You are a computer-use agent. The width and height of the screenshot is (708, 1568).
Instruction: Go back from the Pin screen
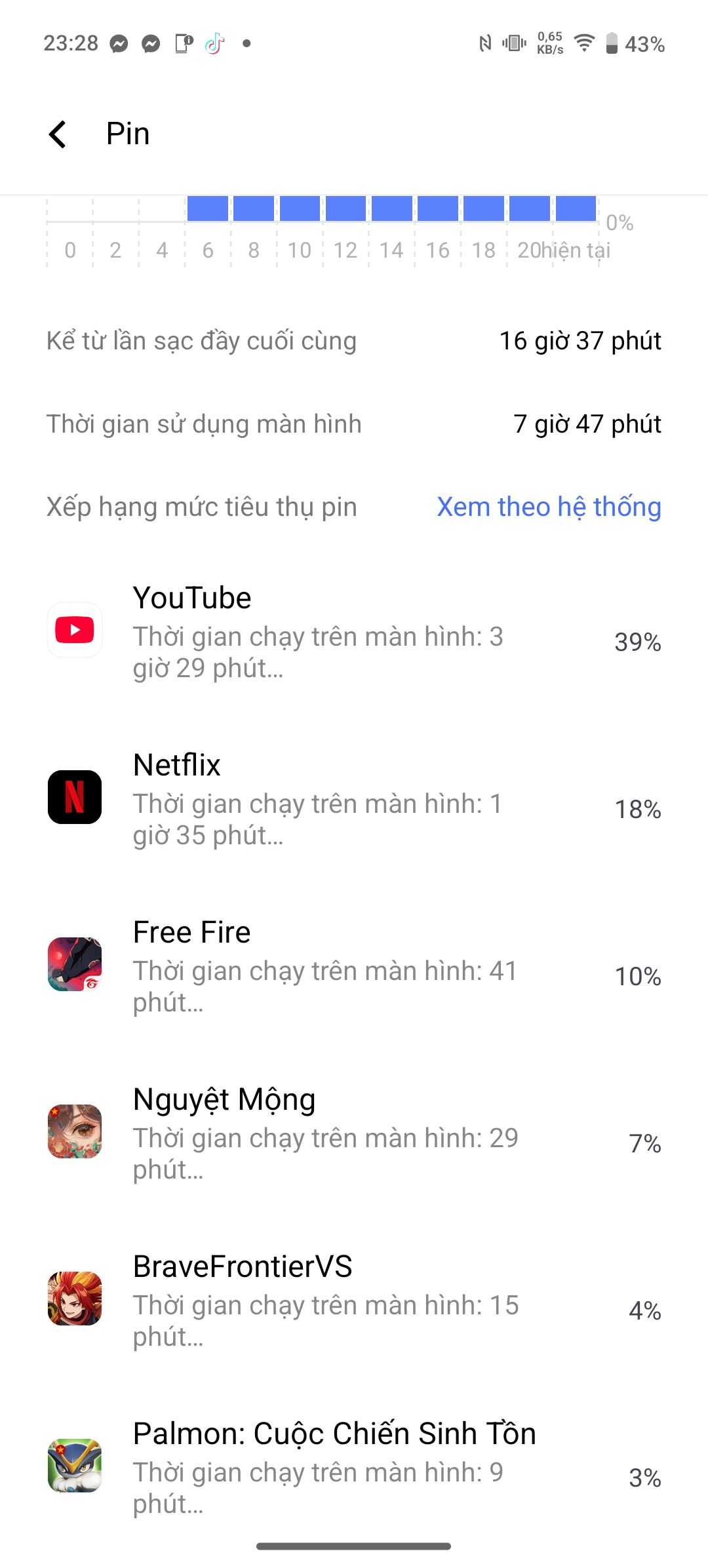(x=58, y=134)
